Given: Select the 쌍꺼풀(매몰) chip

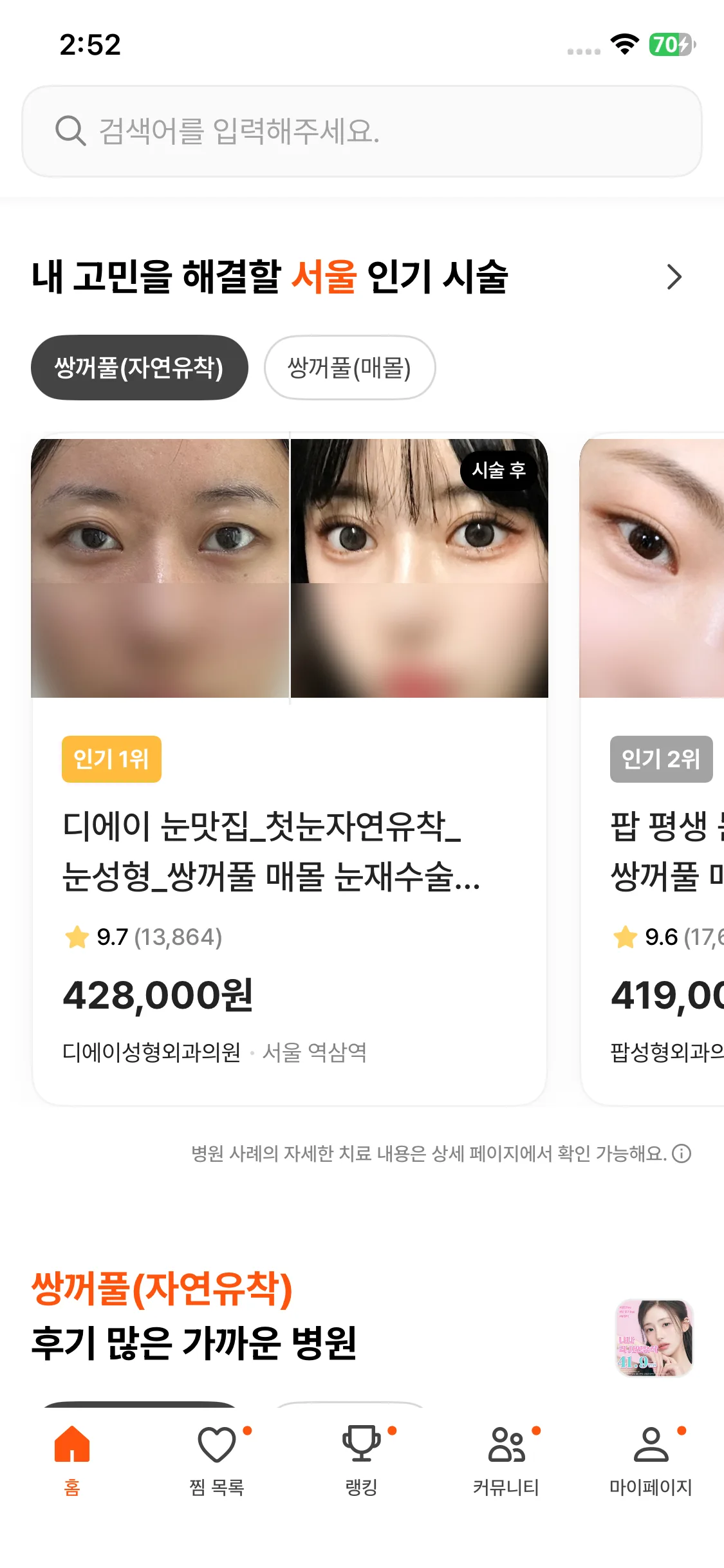Looking at the screenshot, I should [349, 368].
